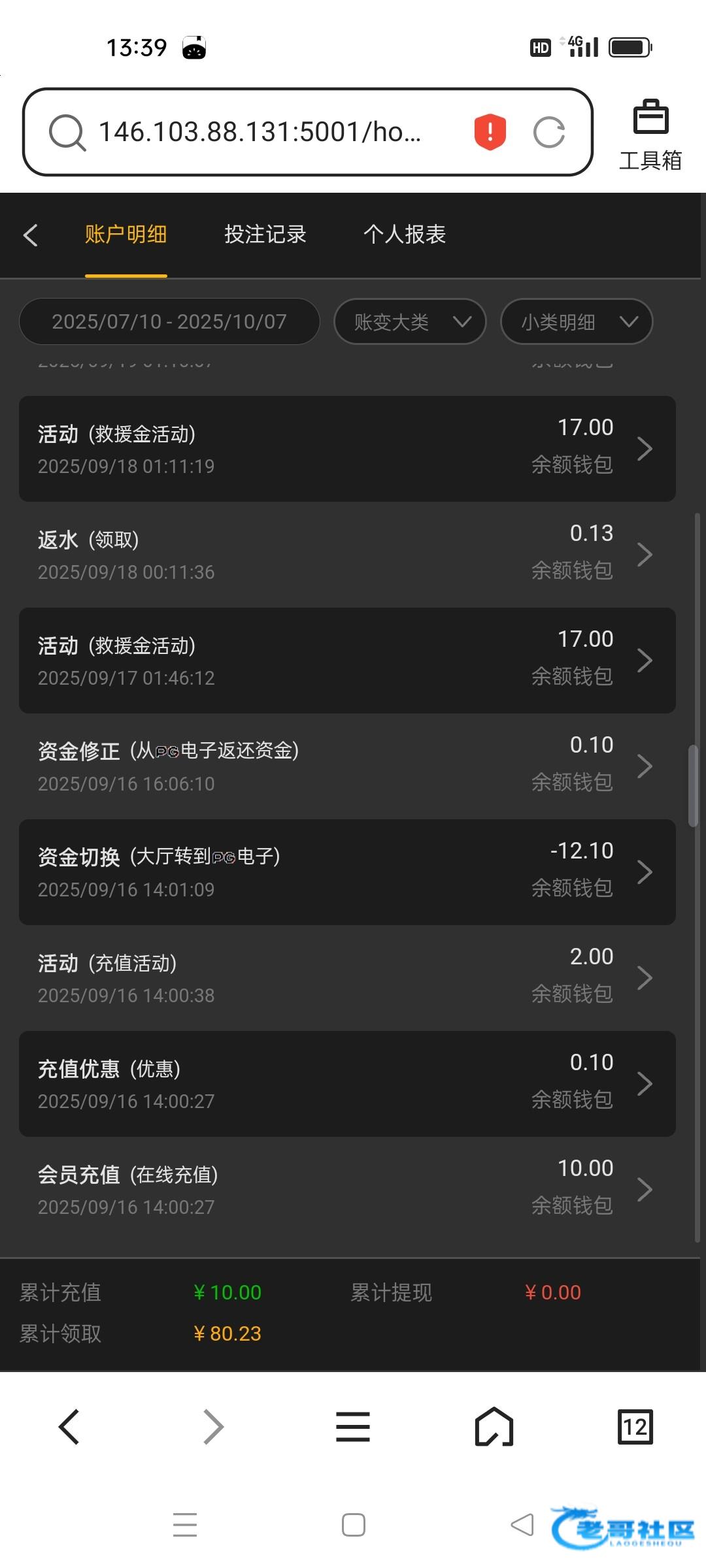Expand the 小类明细 dropdown

click(x=576, y=321)
